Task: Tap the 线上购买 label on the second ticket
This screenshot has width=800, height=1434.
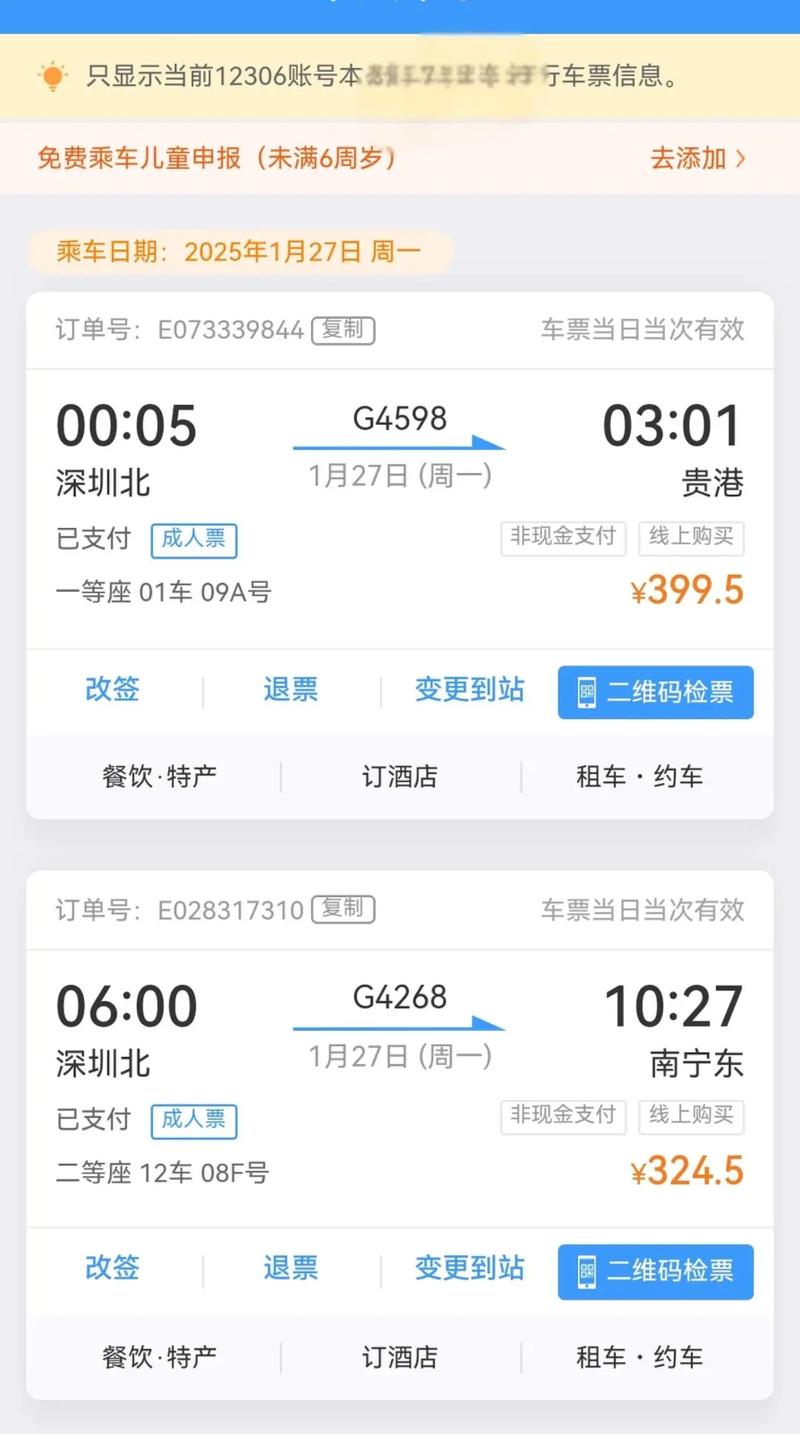Action: (x=691, y=1117)
